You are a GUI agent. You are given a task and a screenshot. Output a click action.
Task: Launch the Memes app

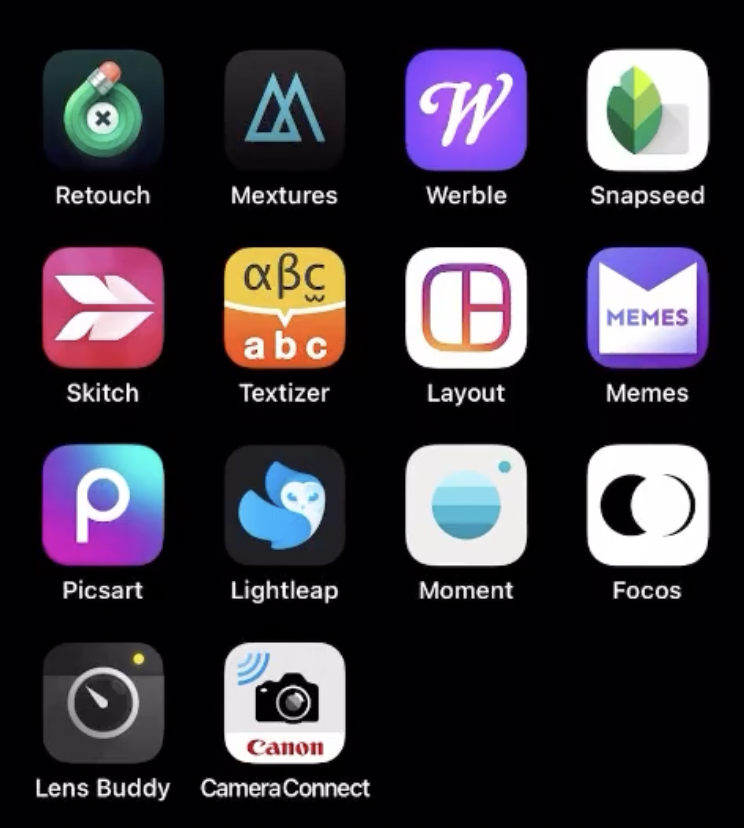pos(647,308)
